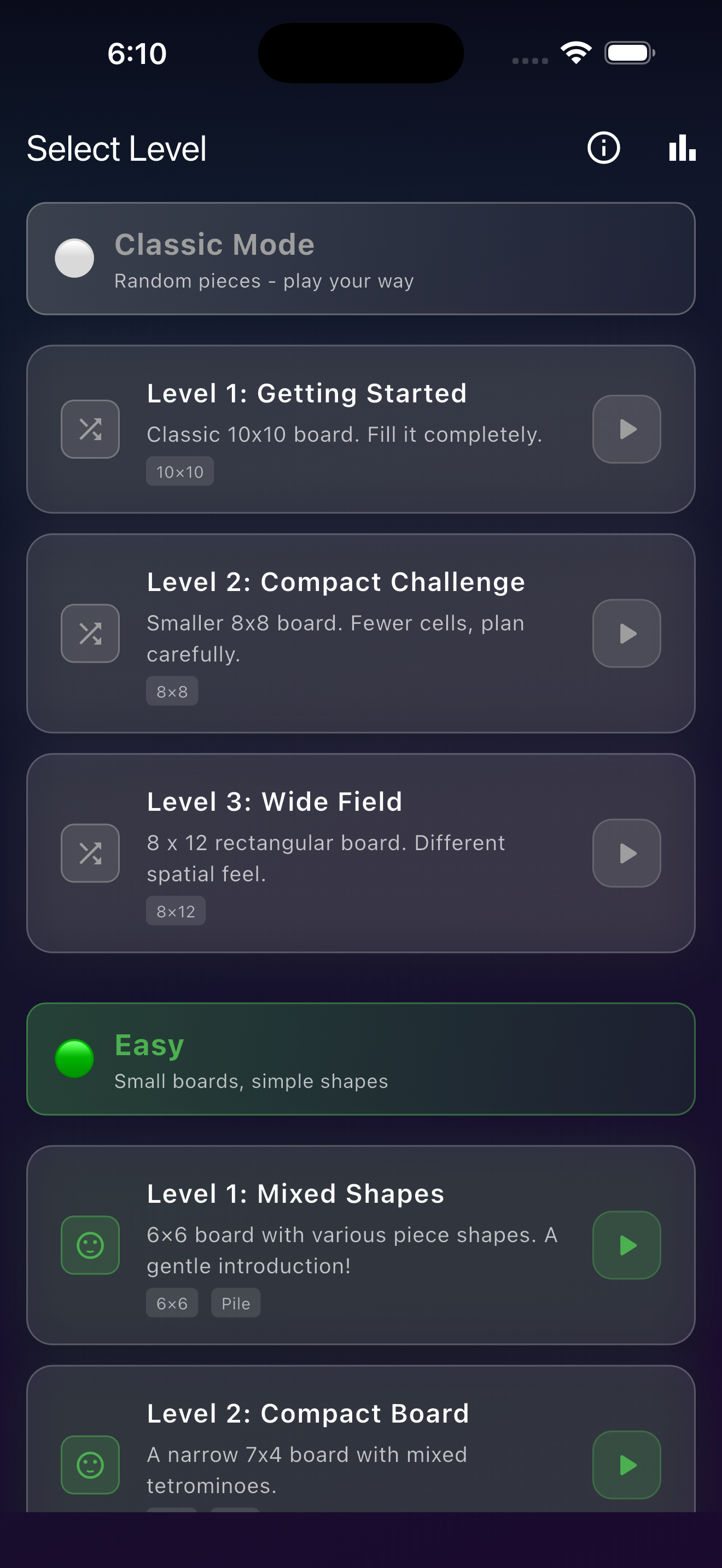This screenshot has width=722, height=1568.
Task: Tap shuffle icon on Wide Field
Action: click(90, 853)
